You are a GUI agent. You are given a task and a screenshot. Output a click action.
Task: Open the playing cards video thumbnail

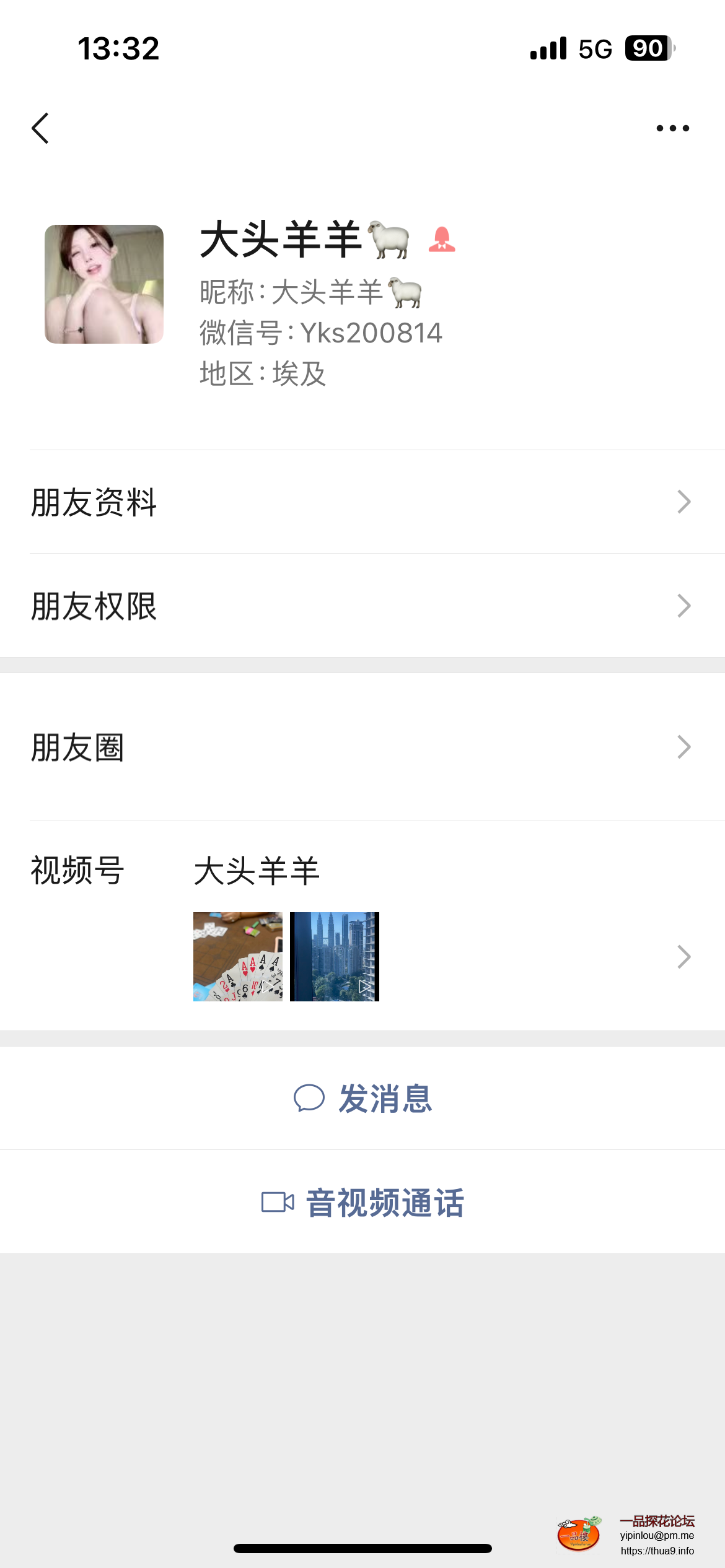point(238,957)
